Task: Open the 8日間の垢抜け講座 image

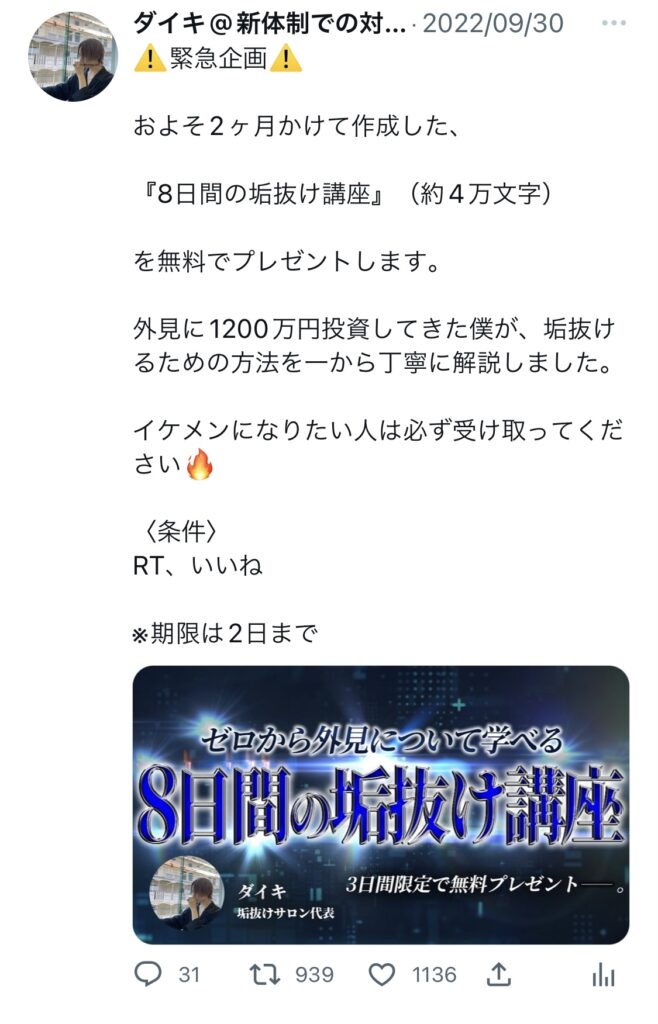Action: pyautogui.click(x=381, y=804)
